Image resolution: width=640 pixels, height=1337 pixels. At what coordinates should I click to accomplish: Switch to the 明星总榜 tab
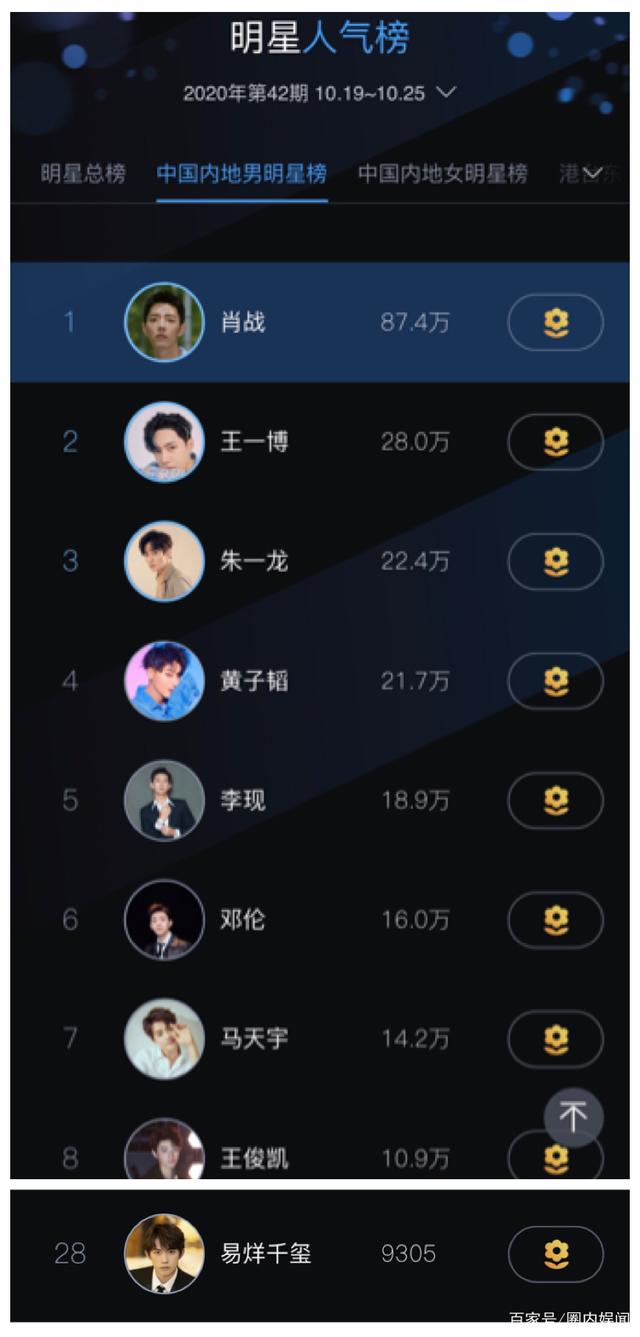(83, 174)
